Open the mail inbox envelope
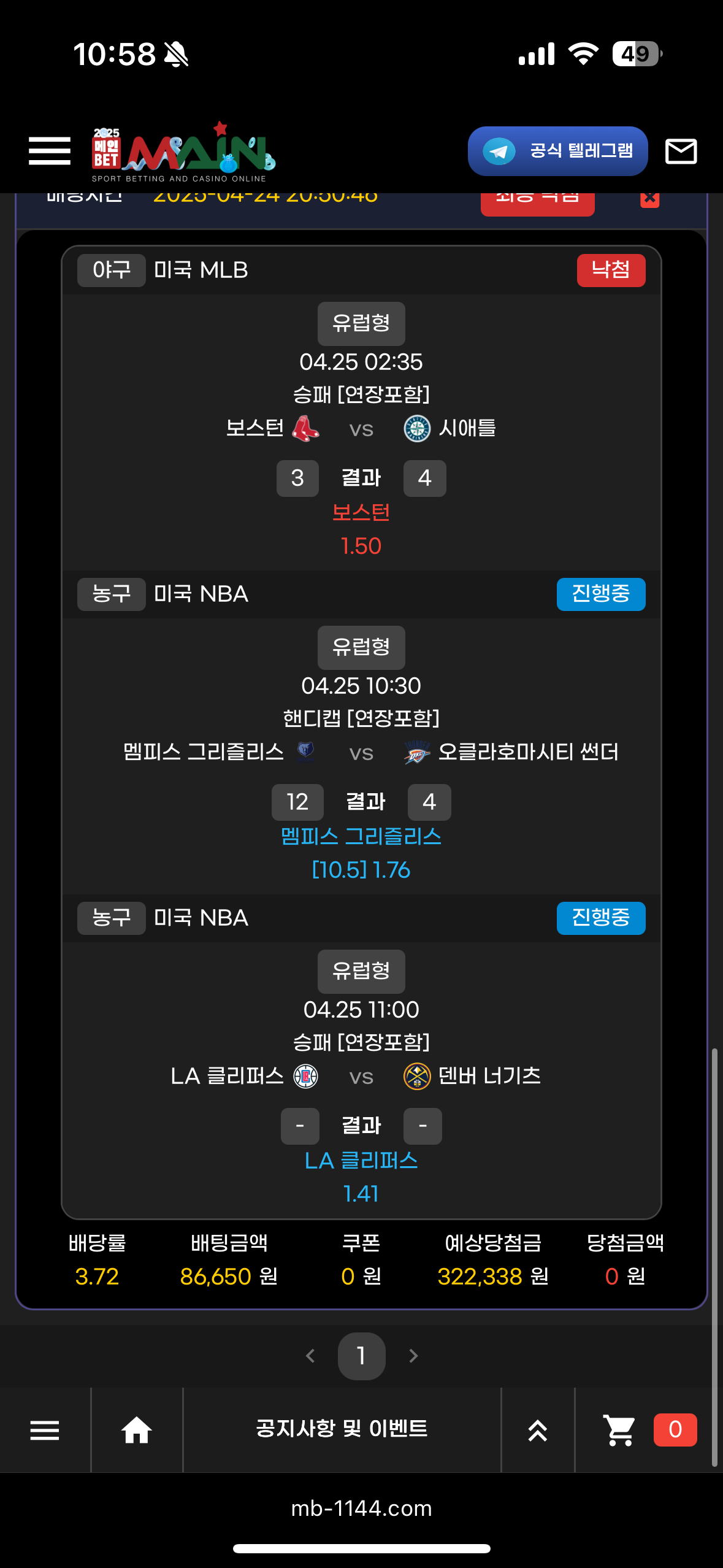This screenshot has width=723, height=1568. 681,151
